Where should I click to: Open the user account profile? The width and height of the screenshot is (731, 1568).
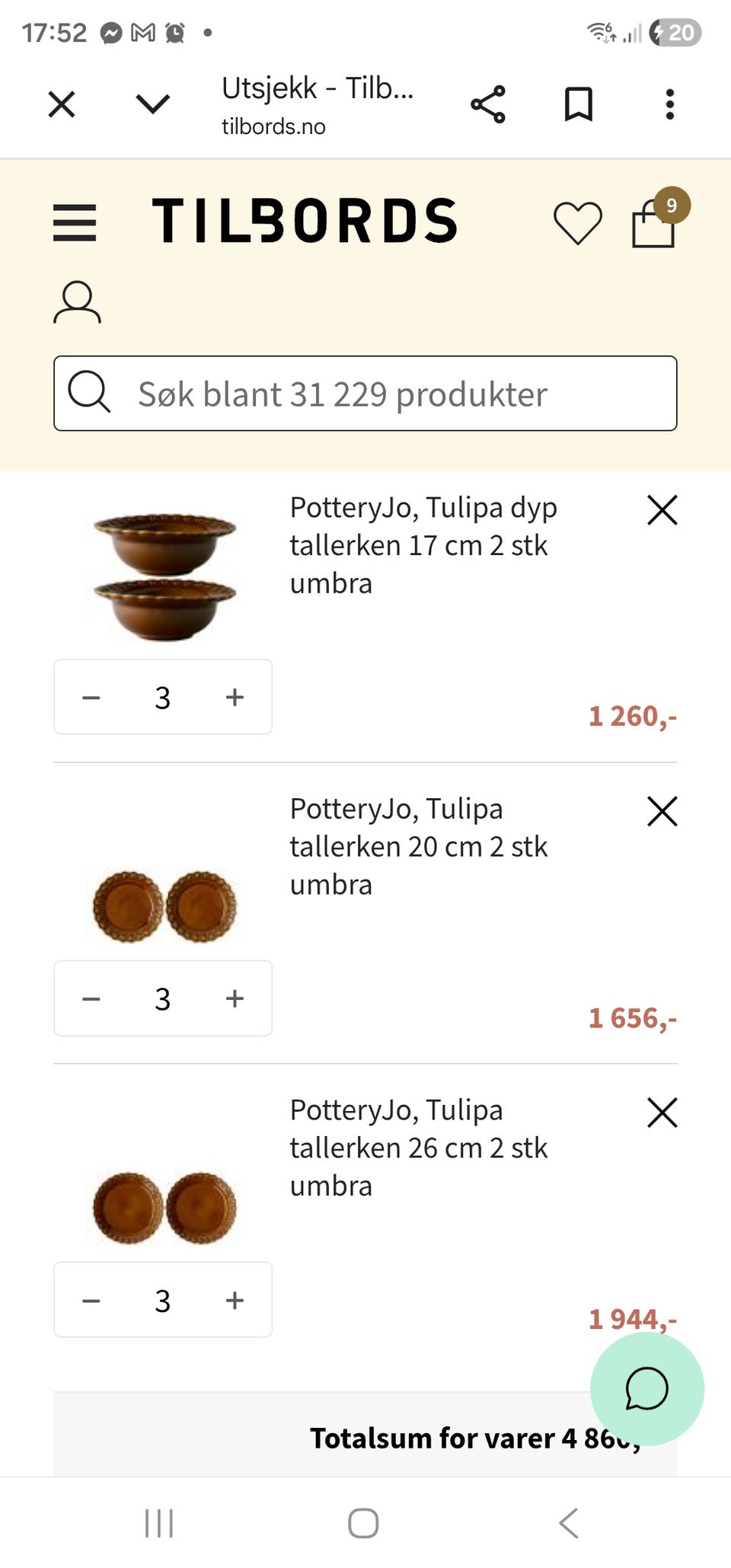77,302
